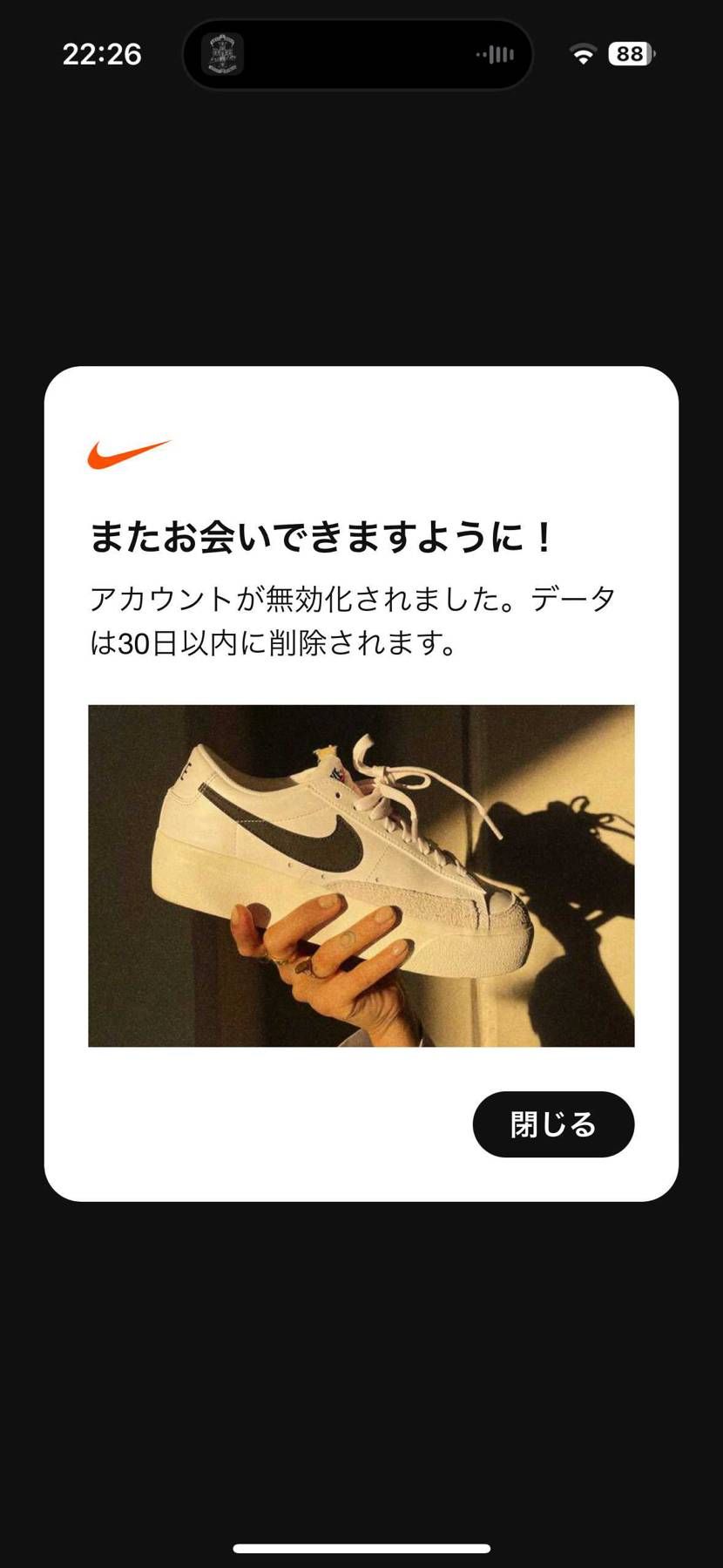
Task: Open the Dynamic Island capsule
Action: pos(357,55)
